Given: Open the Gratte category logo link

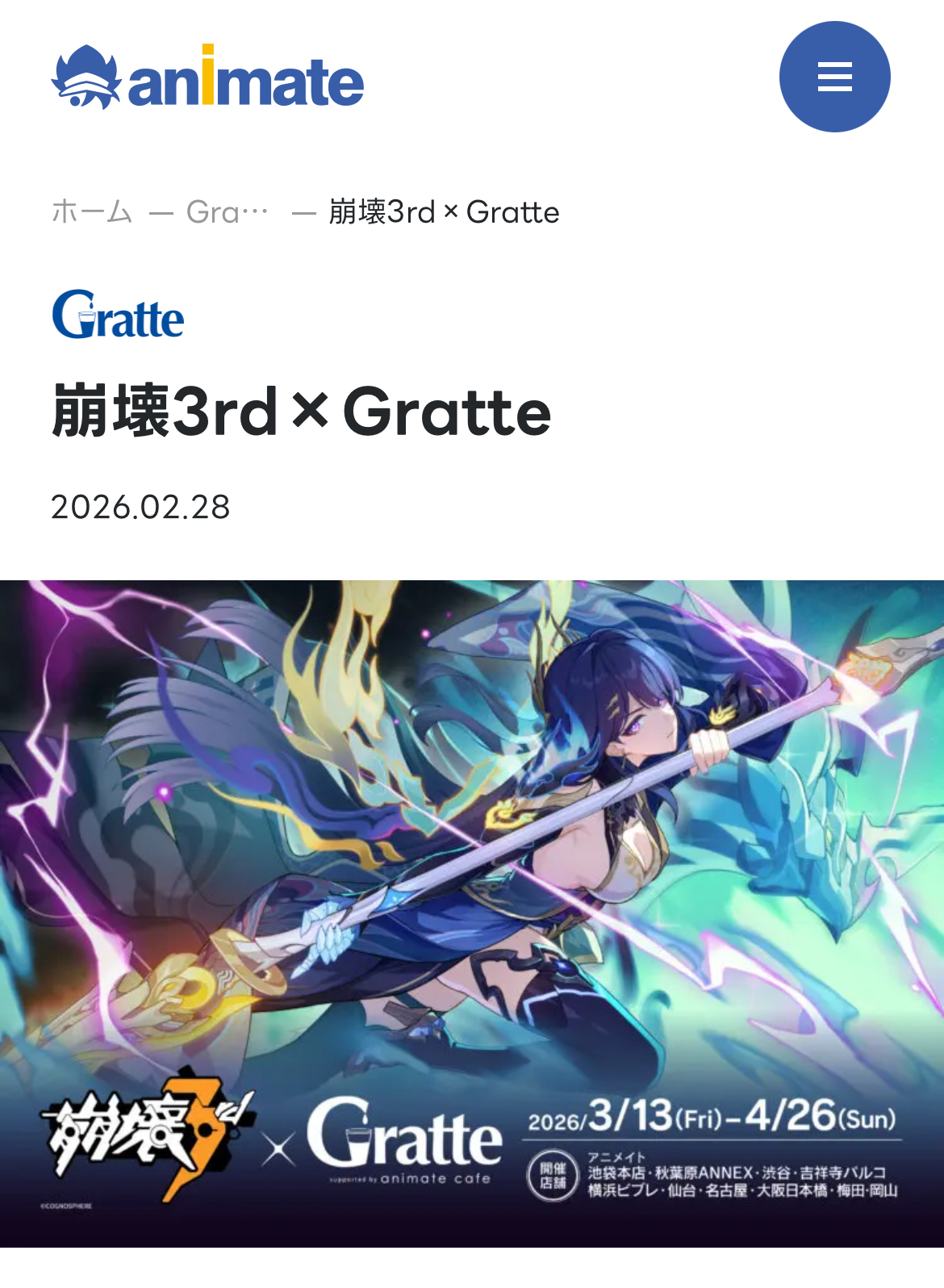Looking at the screenshot, I should point(119,315).
